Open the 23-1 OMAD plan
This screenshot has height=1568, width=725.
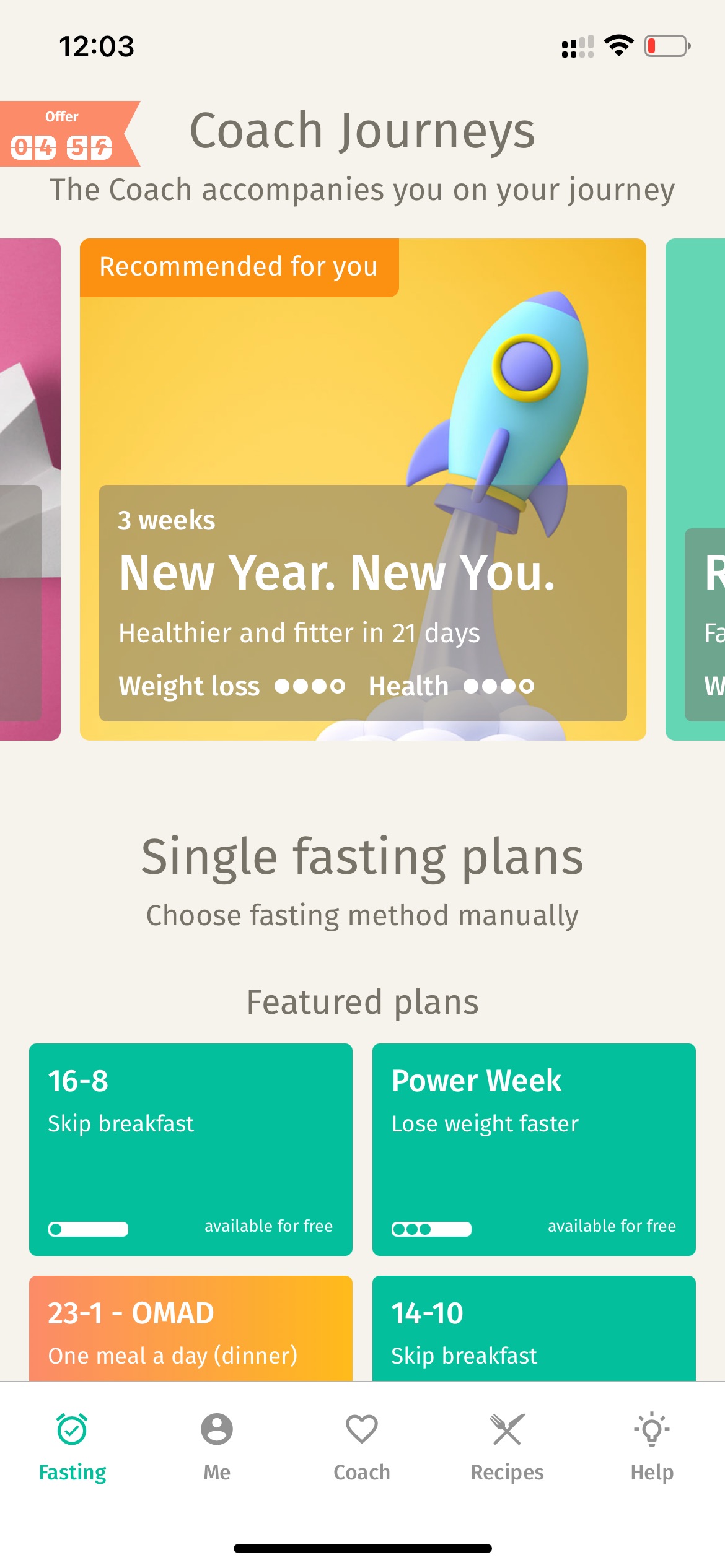(x=191, y=1328)
